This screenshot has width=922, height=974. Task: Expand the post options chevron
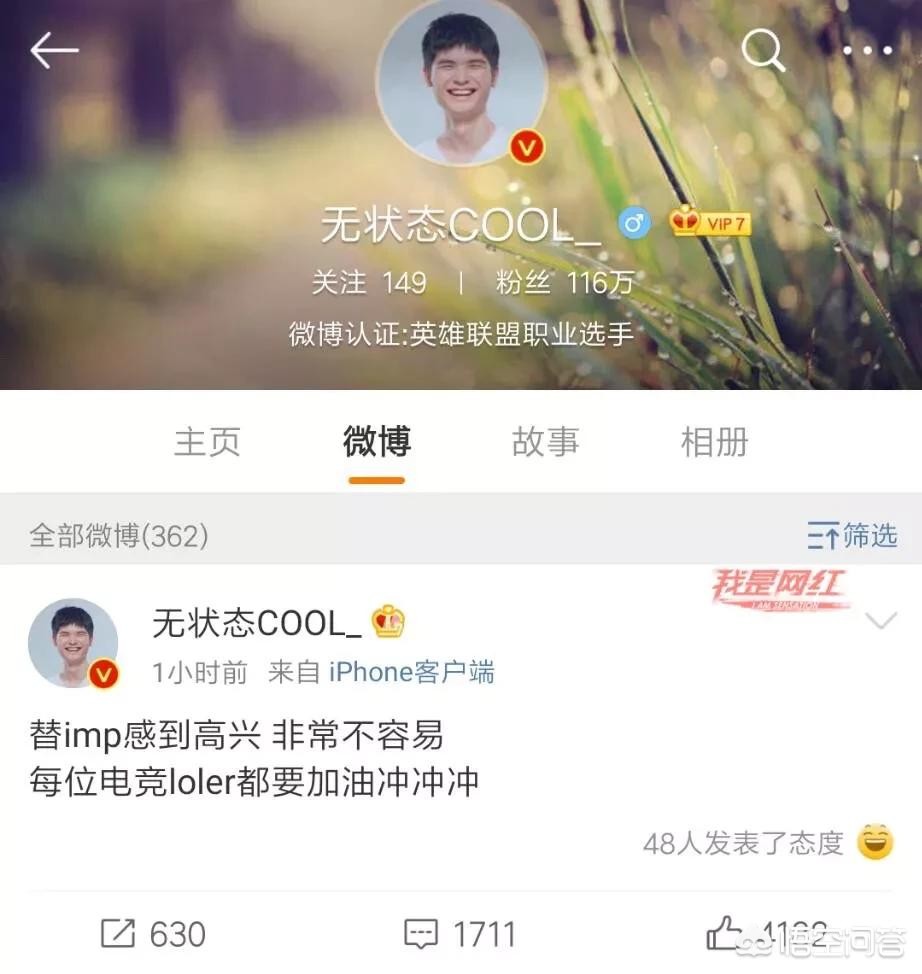(x=880, y=622)
